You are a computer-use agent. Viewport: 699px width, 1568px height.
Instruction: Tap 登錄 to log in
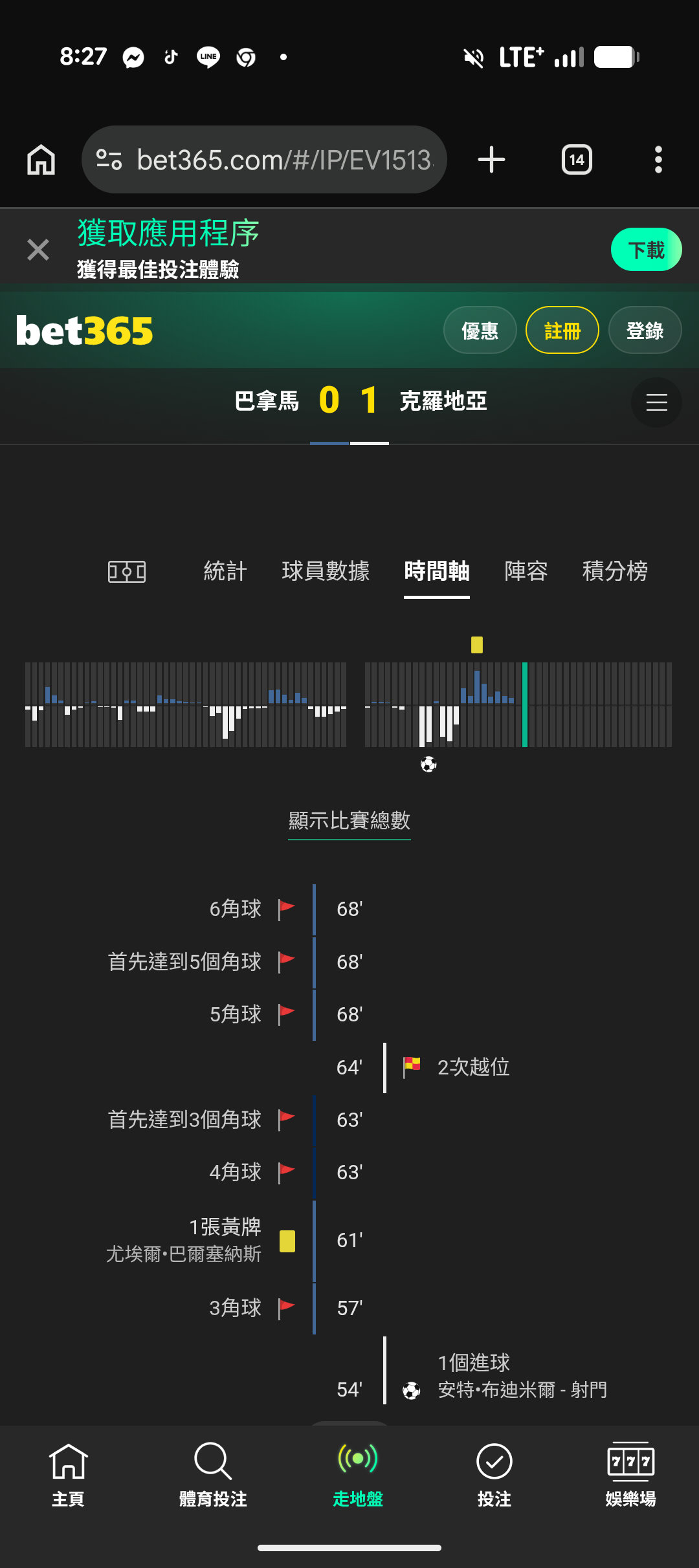[645, 331]
